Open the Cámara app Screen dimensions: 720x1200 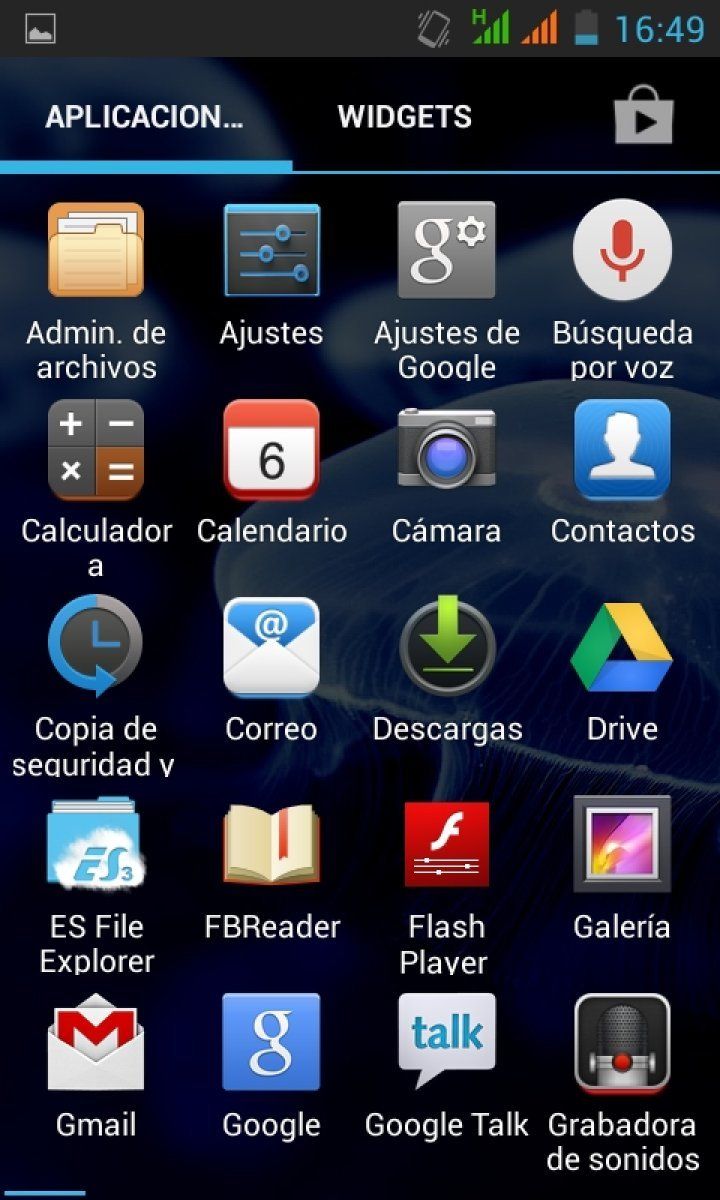pos(446,448)
